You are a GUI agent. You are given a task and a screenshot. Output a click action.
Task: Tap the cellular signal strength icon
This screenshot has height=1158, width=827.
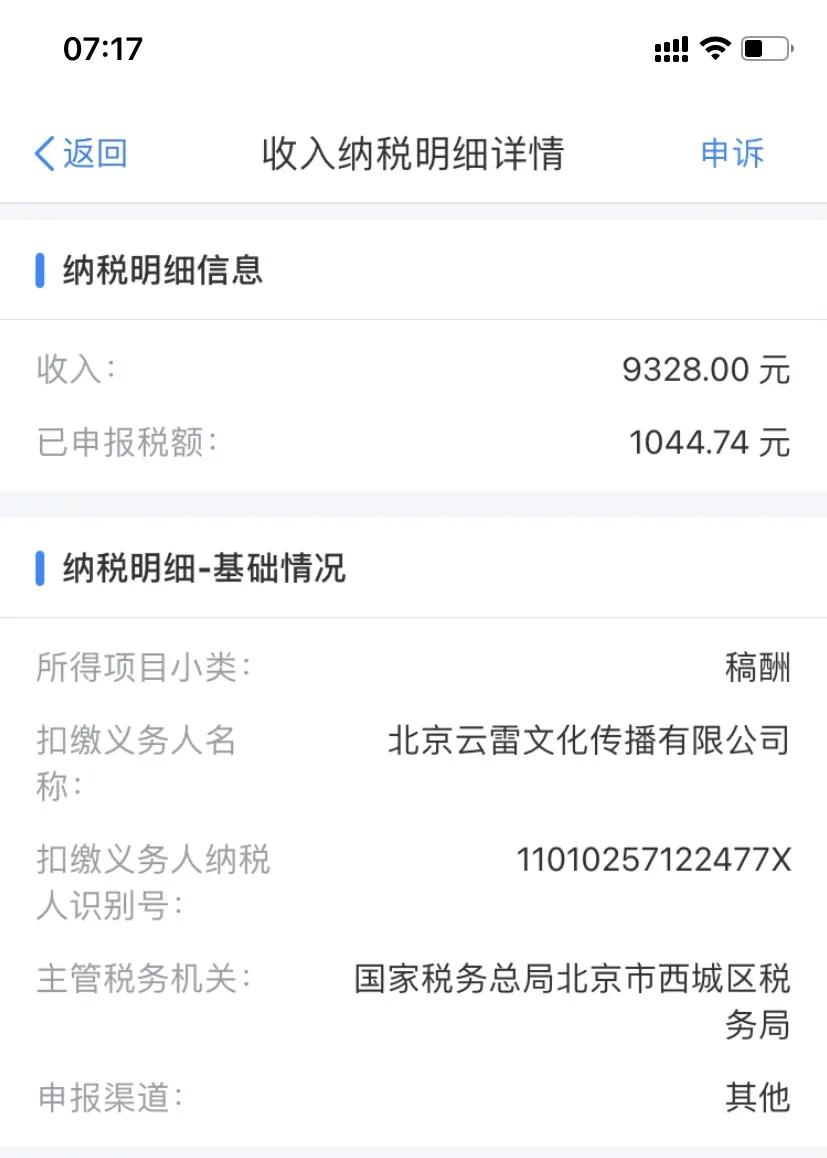click(x=671, y=48)
